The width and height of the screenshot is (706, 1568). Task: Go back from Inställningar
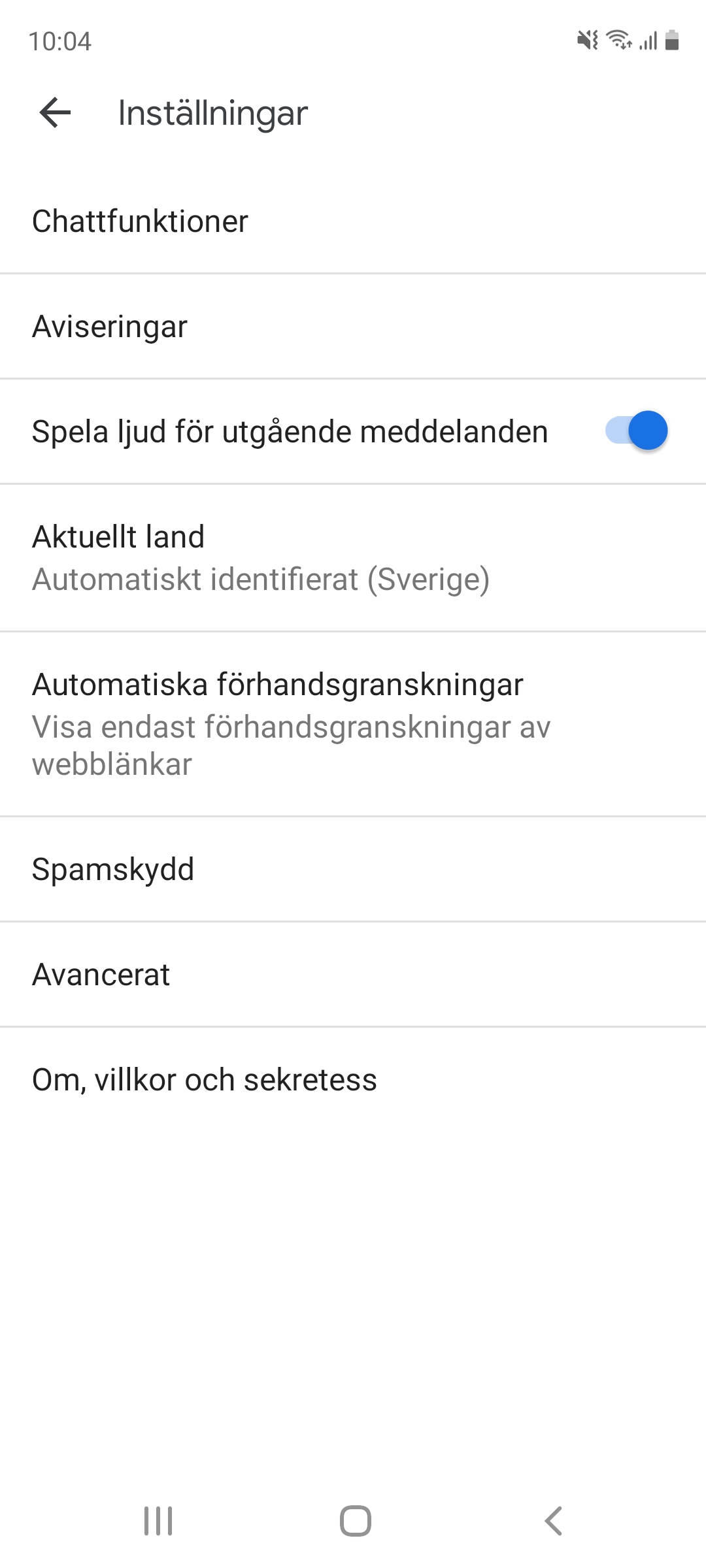(x=55, y=112)
